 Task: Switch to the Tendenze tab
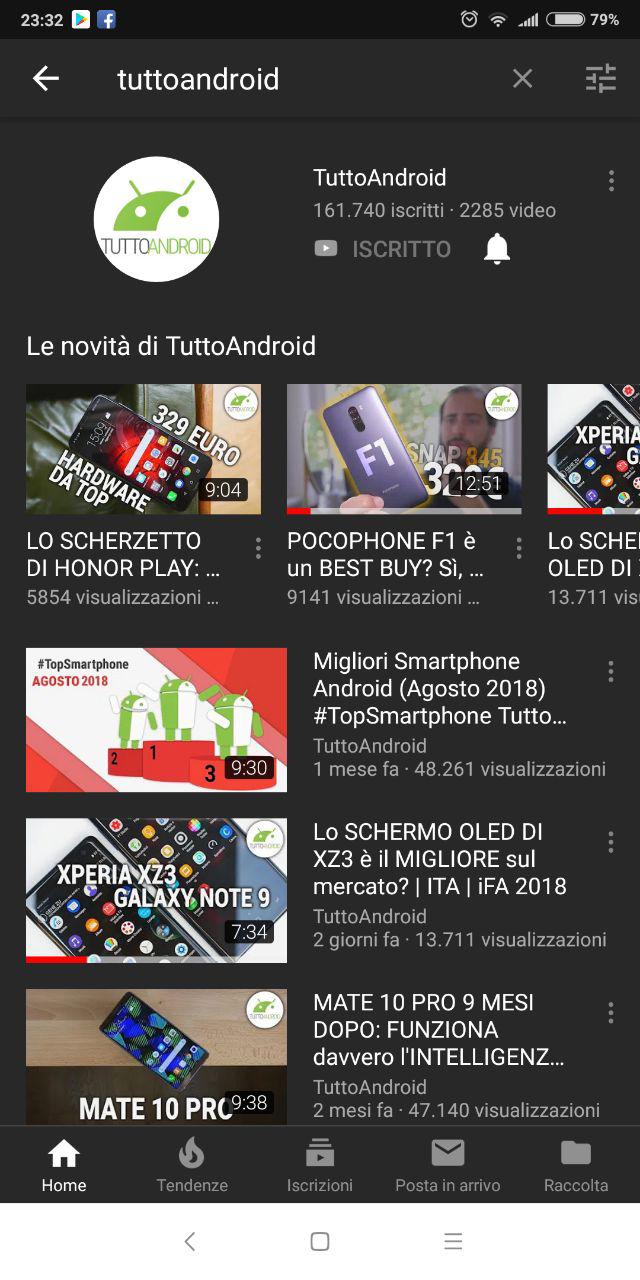(192, 1166)
